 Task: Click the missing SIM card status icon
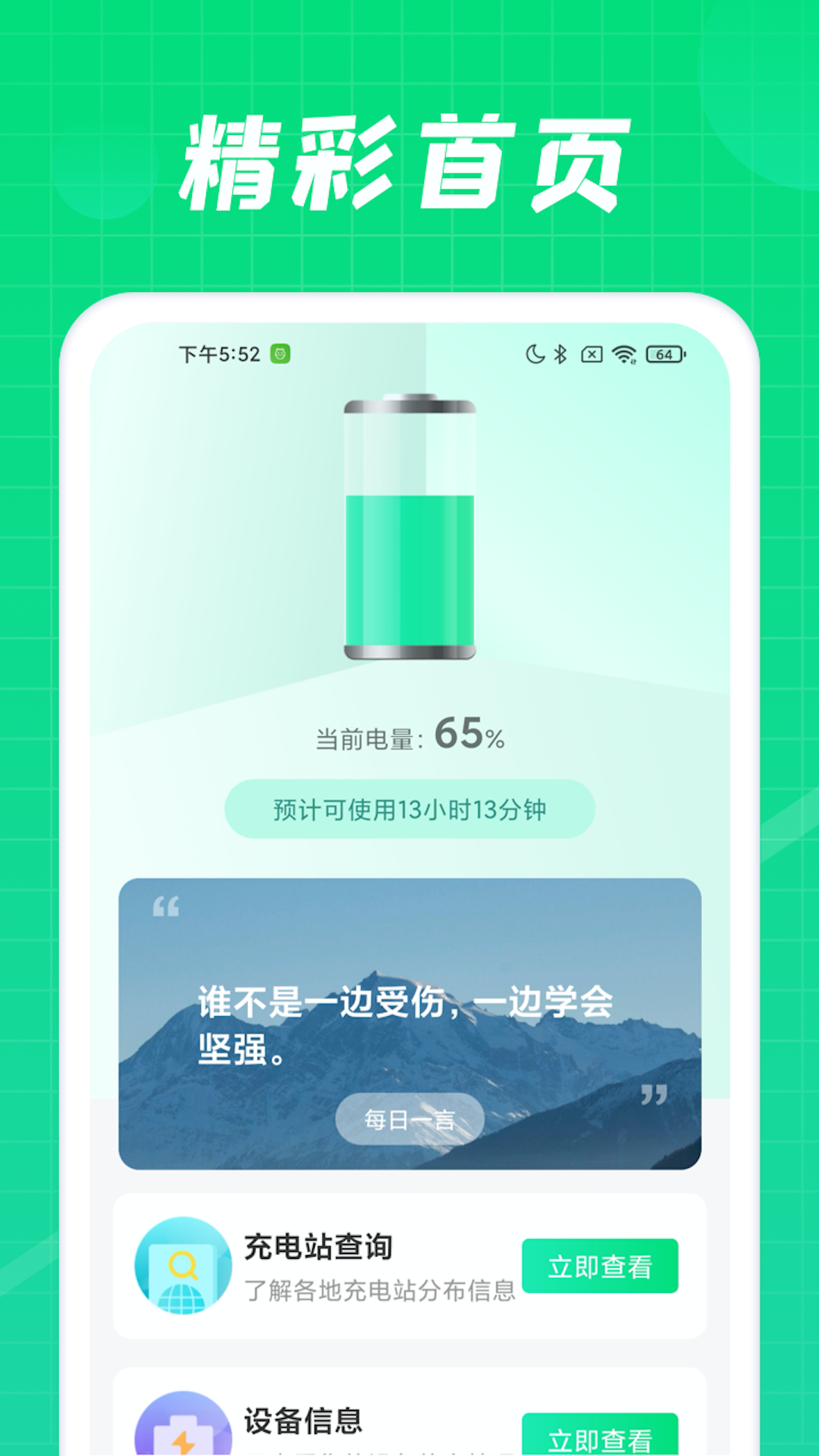pyautogui.click(x=594, y=352)
